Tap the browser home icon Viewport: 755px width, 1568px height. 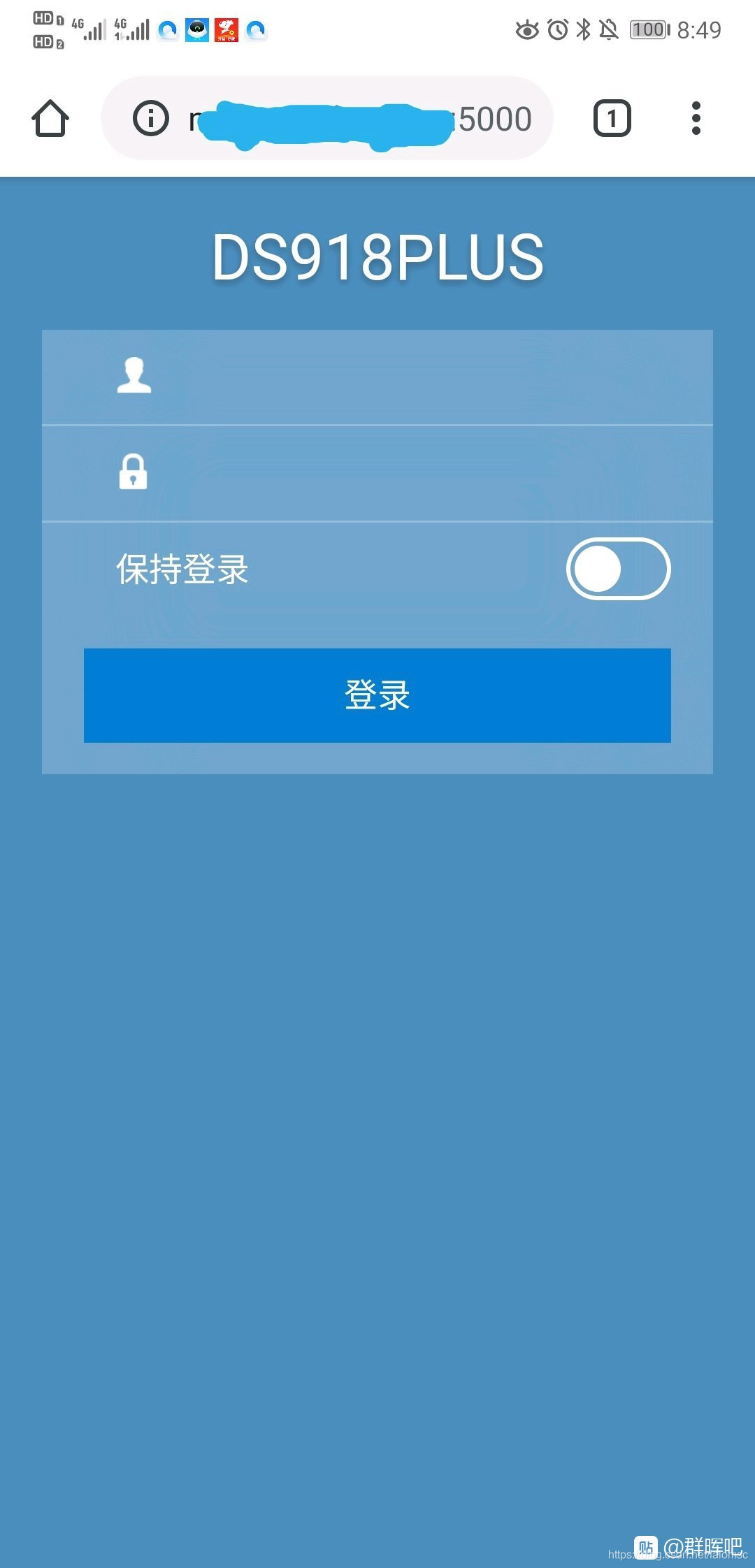click(x=49, y=117)
